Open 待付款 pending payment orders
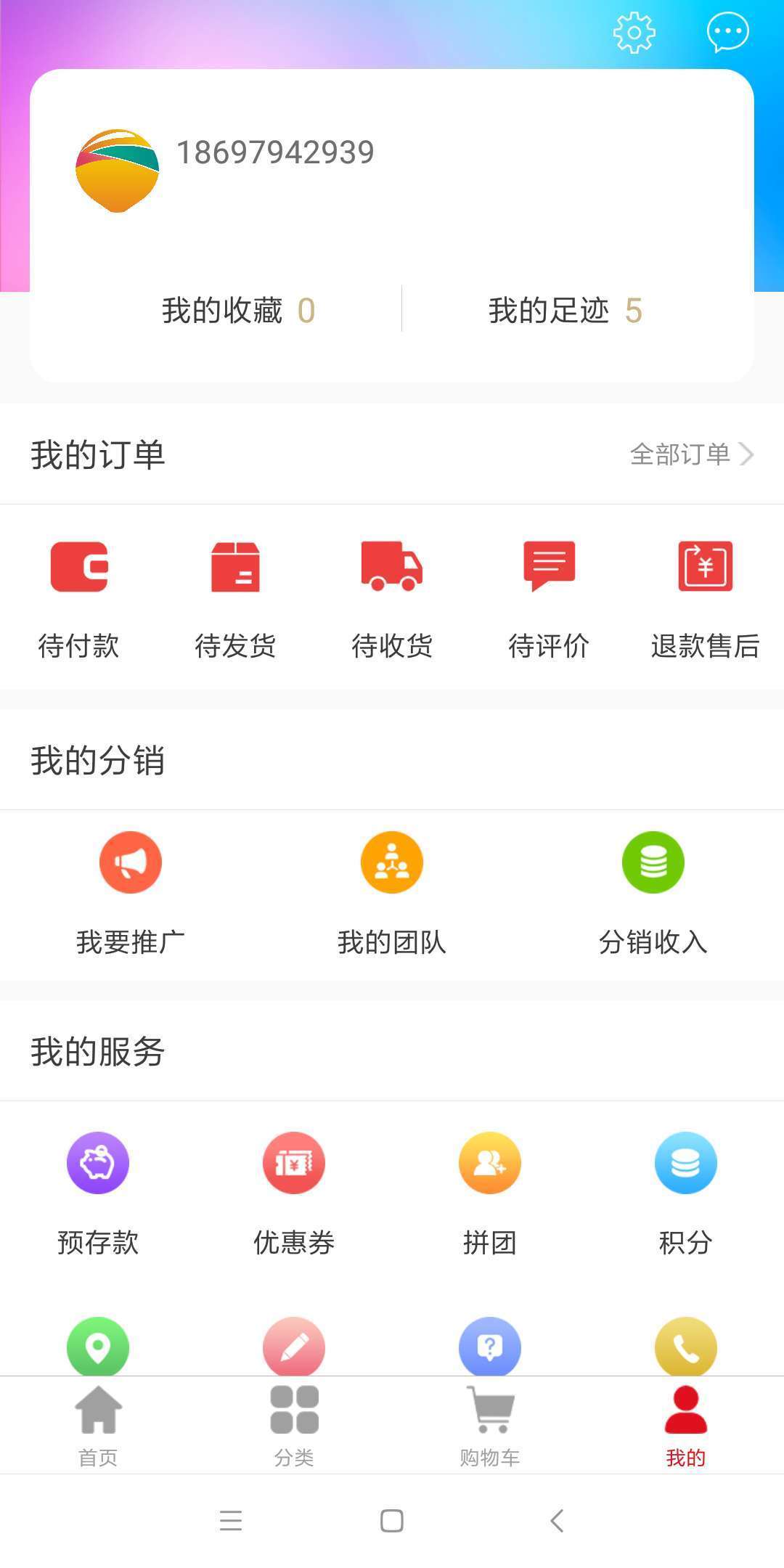 click(78, 597)
